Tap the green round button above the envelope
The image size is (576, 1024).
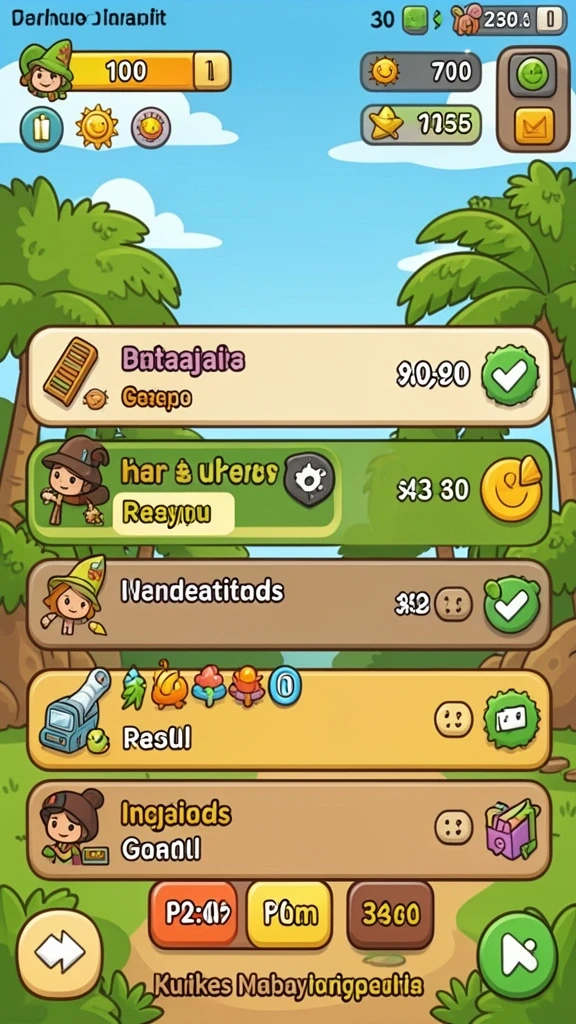534,75
